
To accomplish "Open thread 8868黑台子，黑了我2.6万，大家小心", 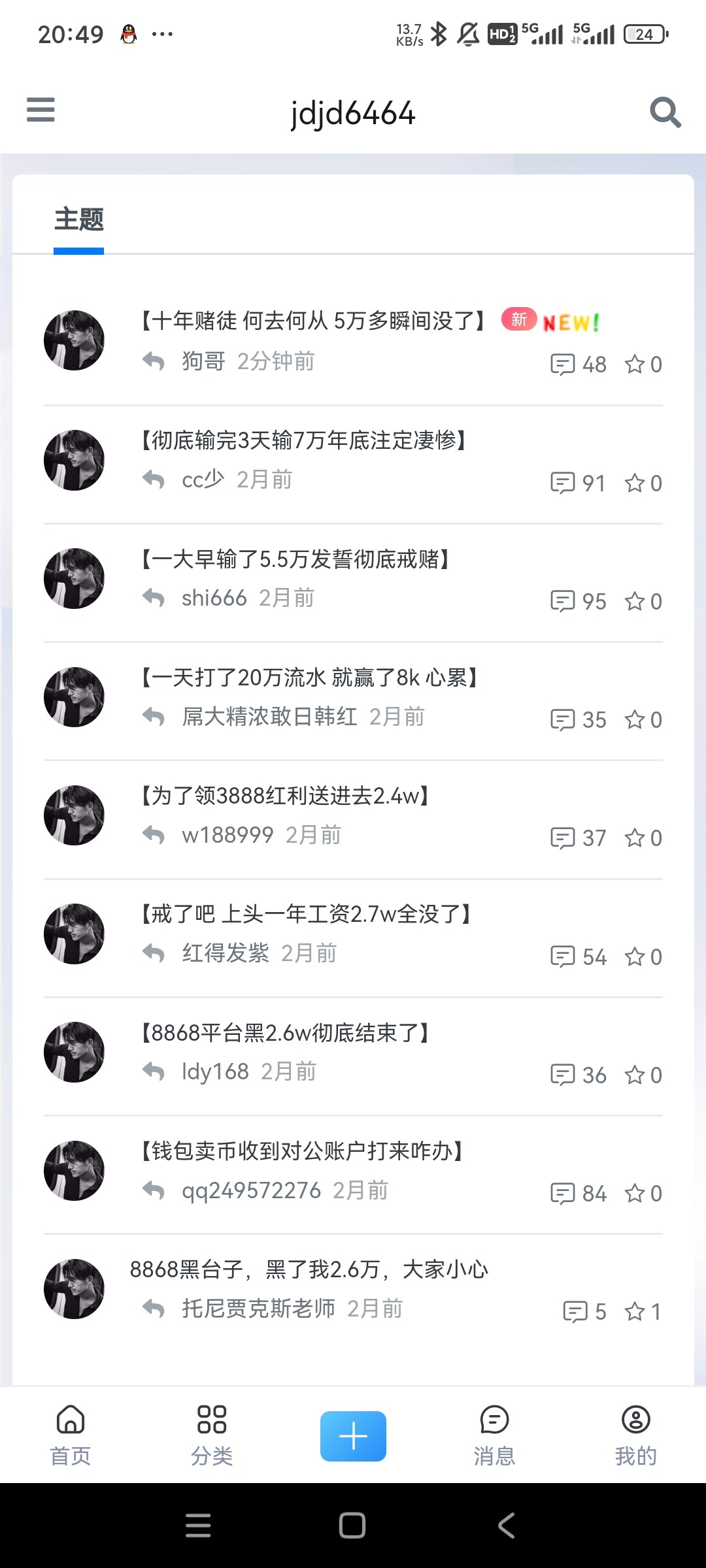I will click(309, 1269).
